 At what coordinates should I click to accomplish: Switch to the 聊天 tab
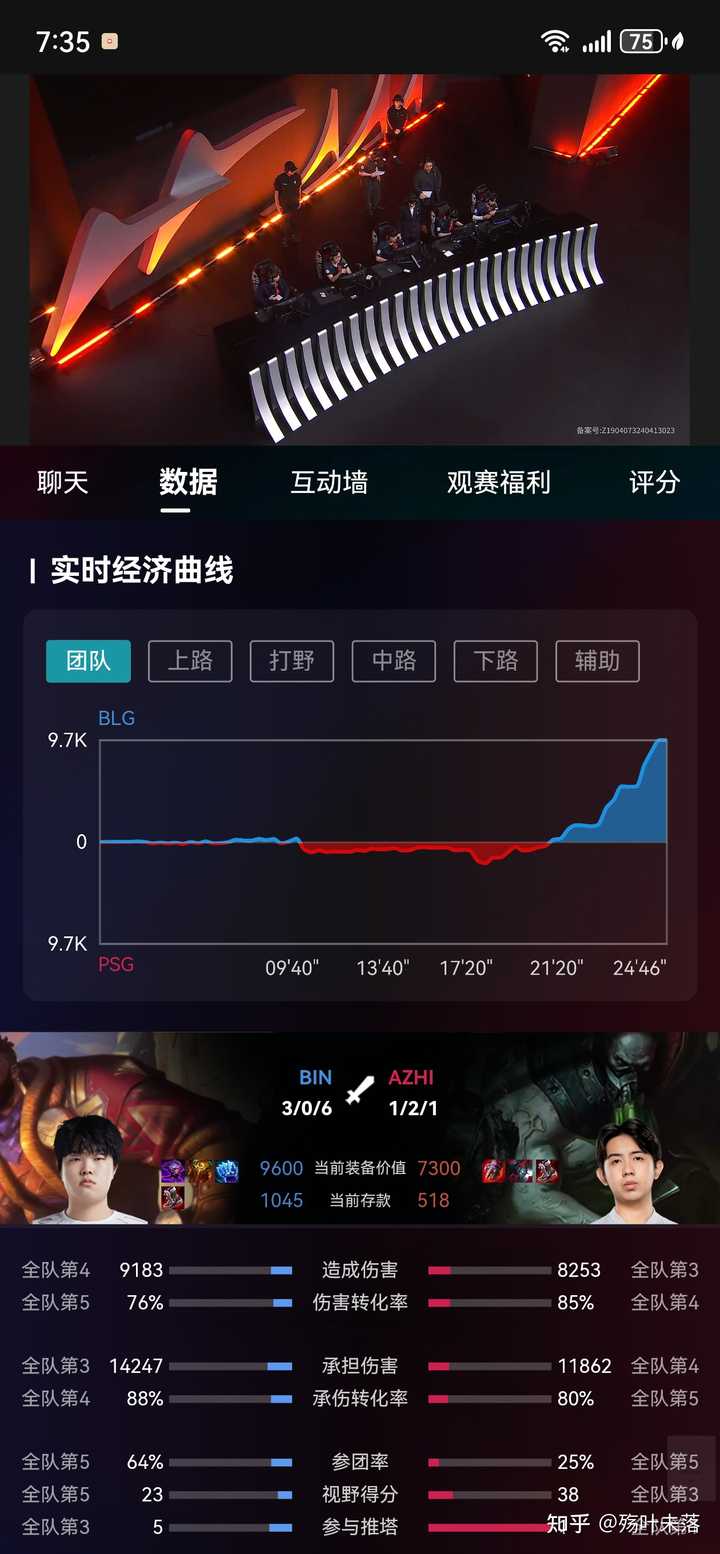click(63, 482)
